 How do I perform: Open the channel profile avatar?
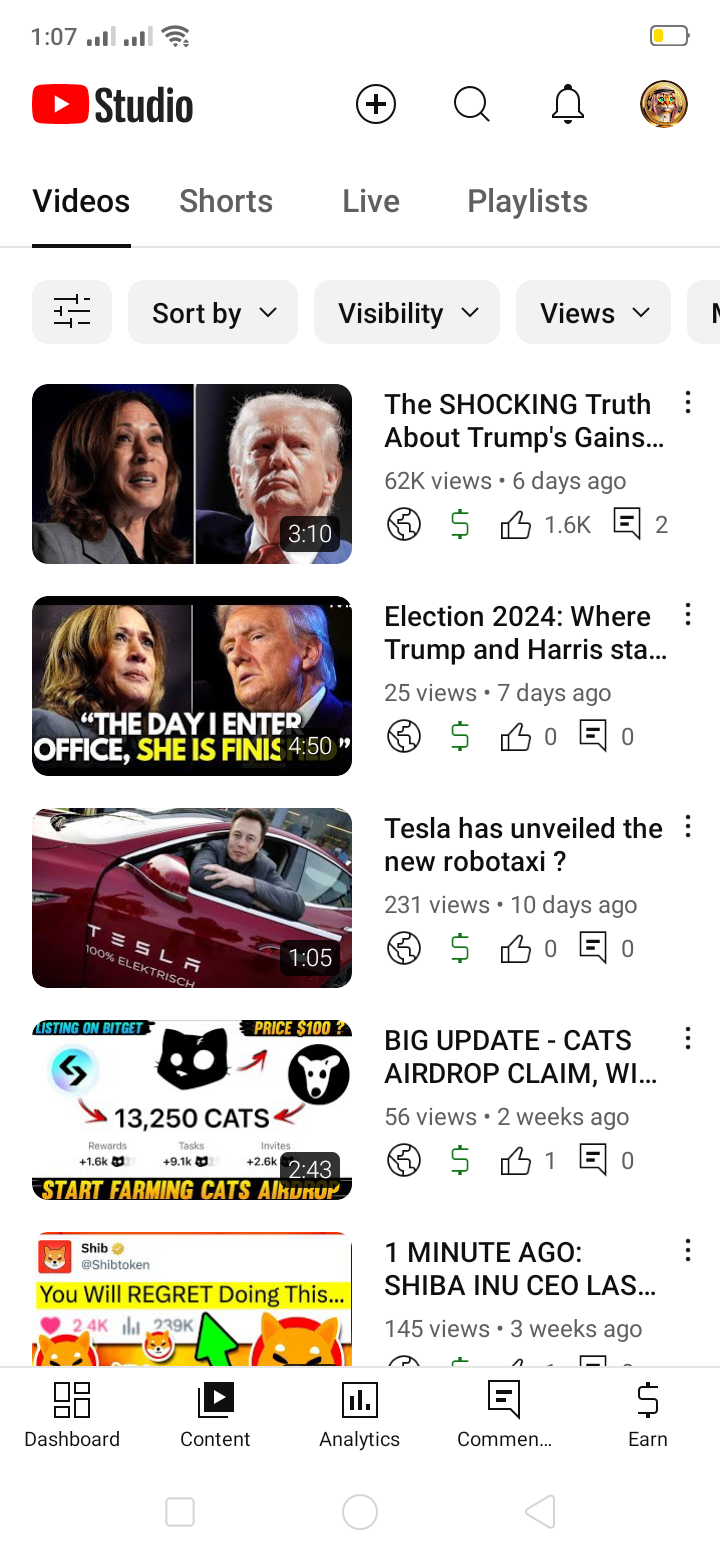[663, 104]
